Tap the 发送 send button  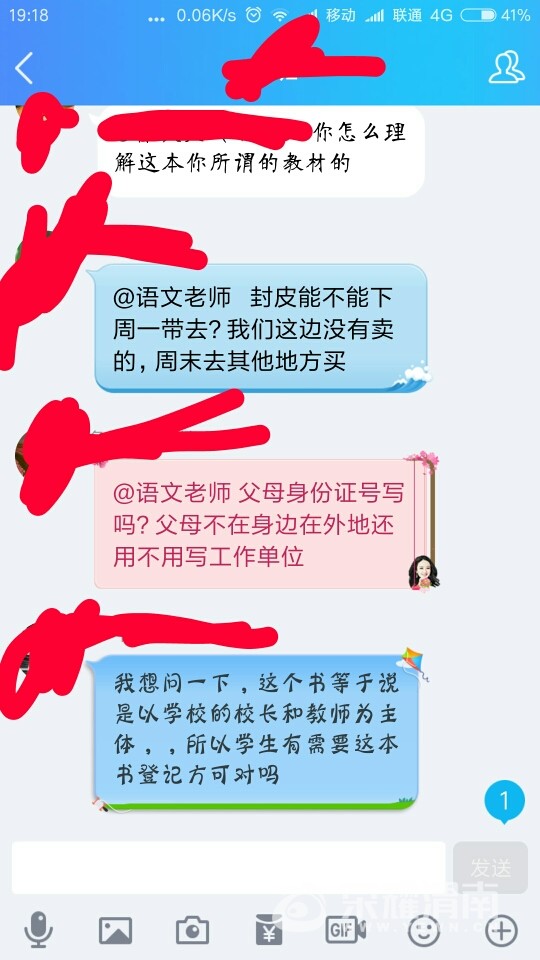pyautogui.click(x=490, y=868)
